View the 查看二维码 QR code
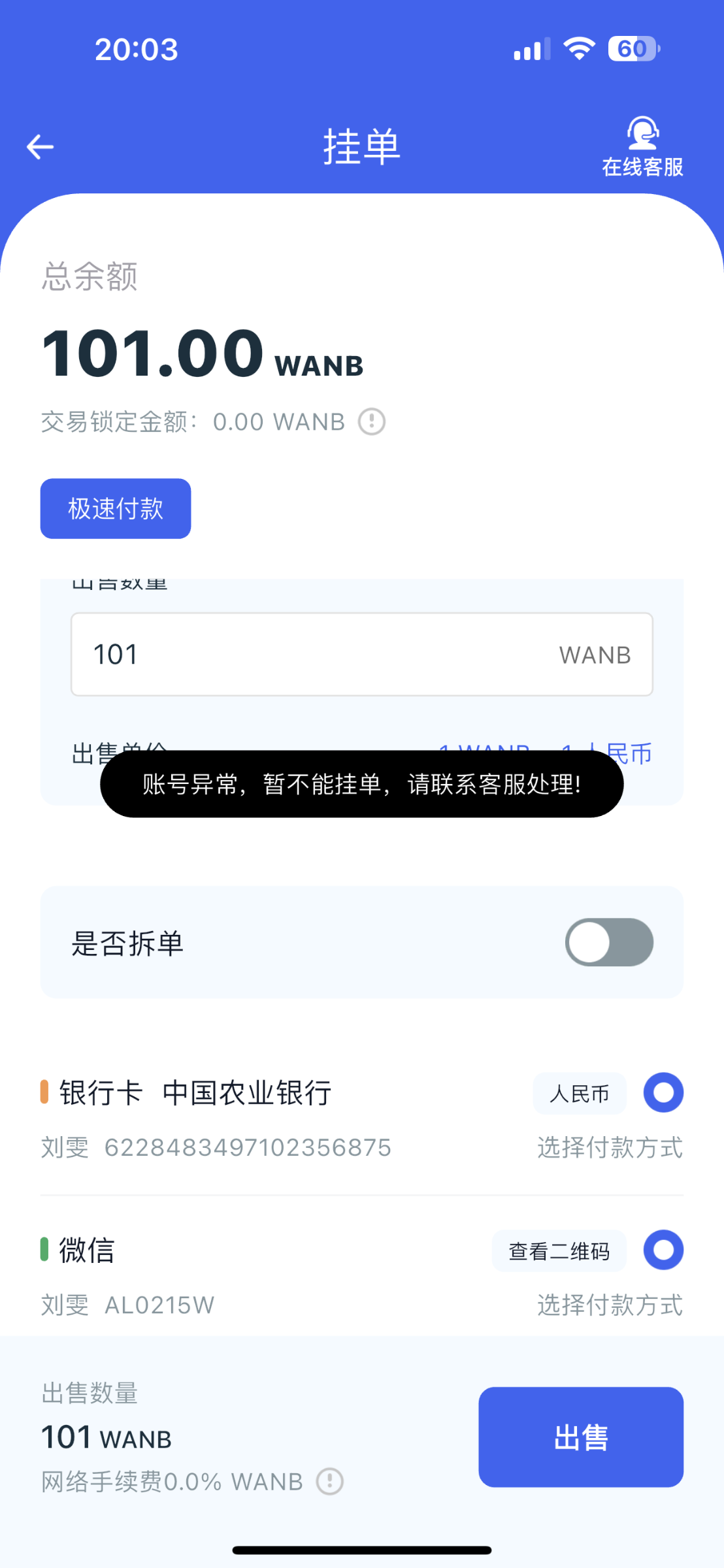This screenshot has height=1568, width=724. [x=559, y=1251]
